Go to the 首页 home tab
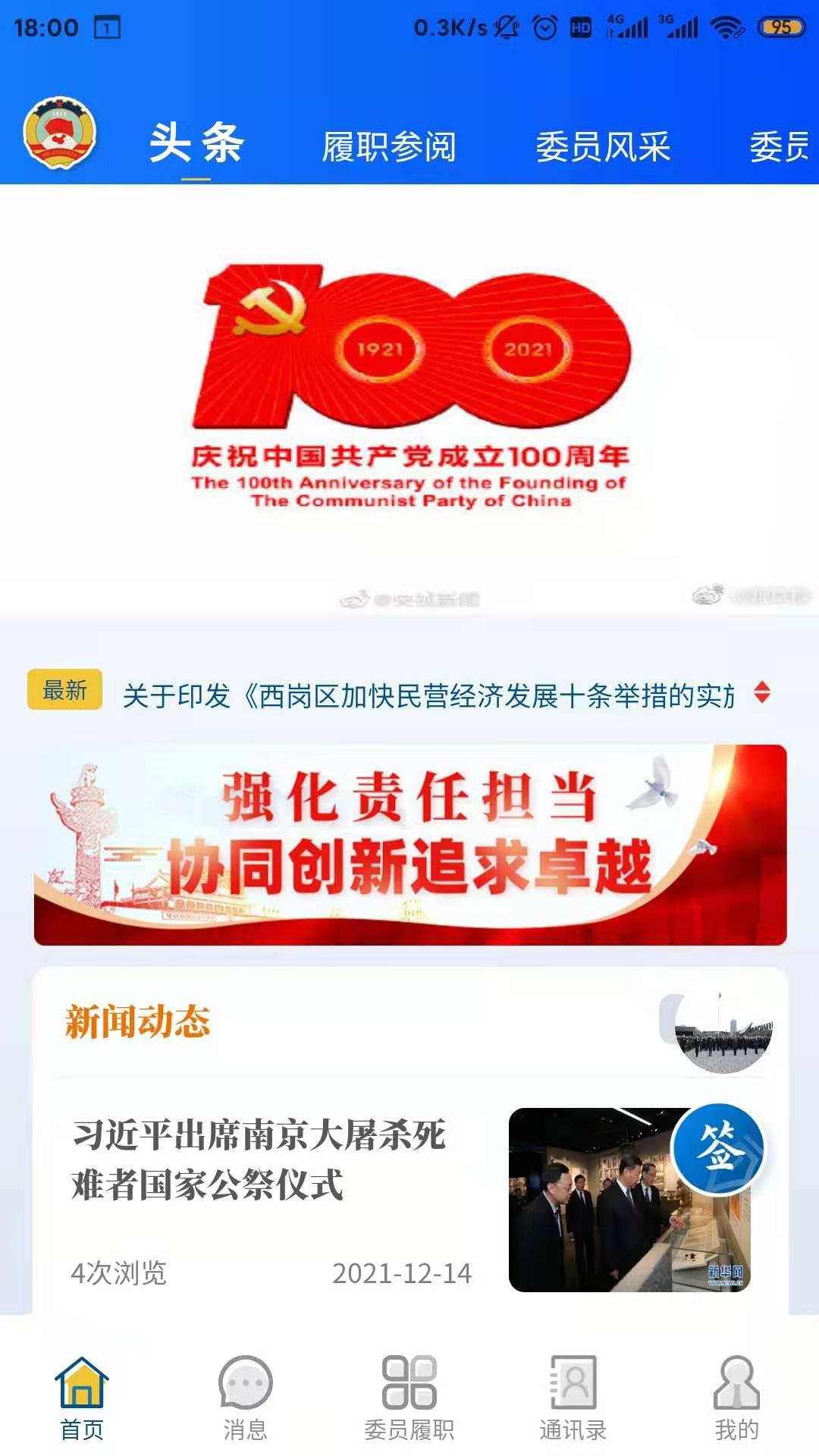 [x=82, y=1398]
